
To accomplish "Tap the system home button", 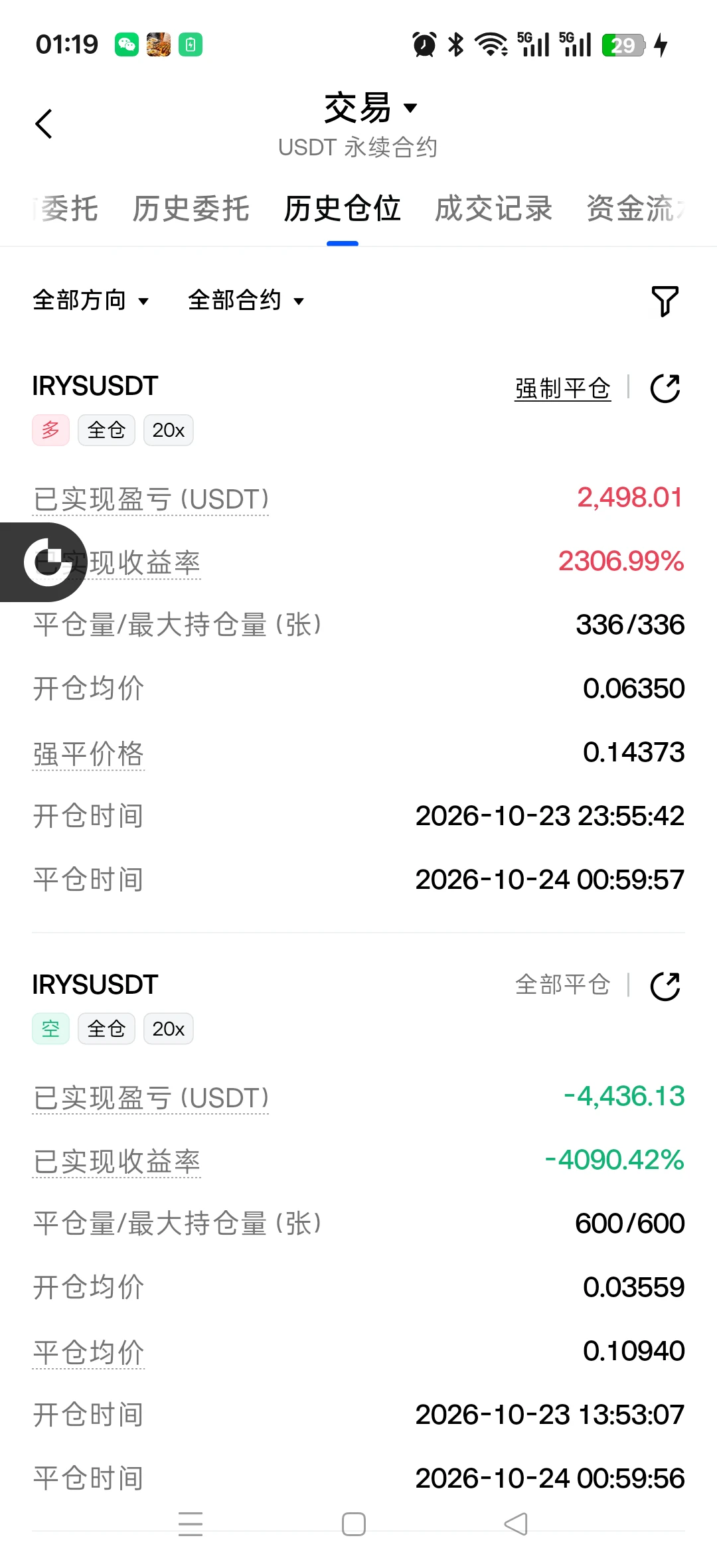I will 354,1524.
